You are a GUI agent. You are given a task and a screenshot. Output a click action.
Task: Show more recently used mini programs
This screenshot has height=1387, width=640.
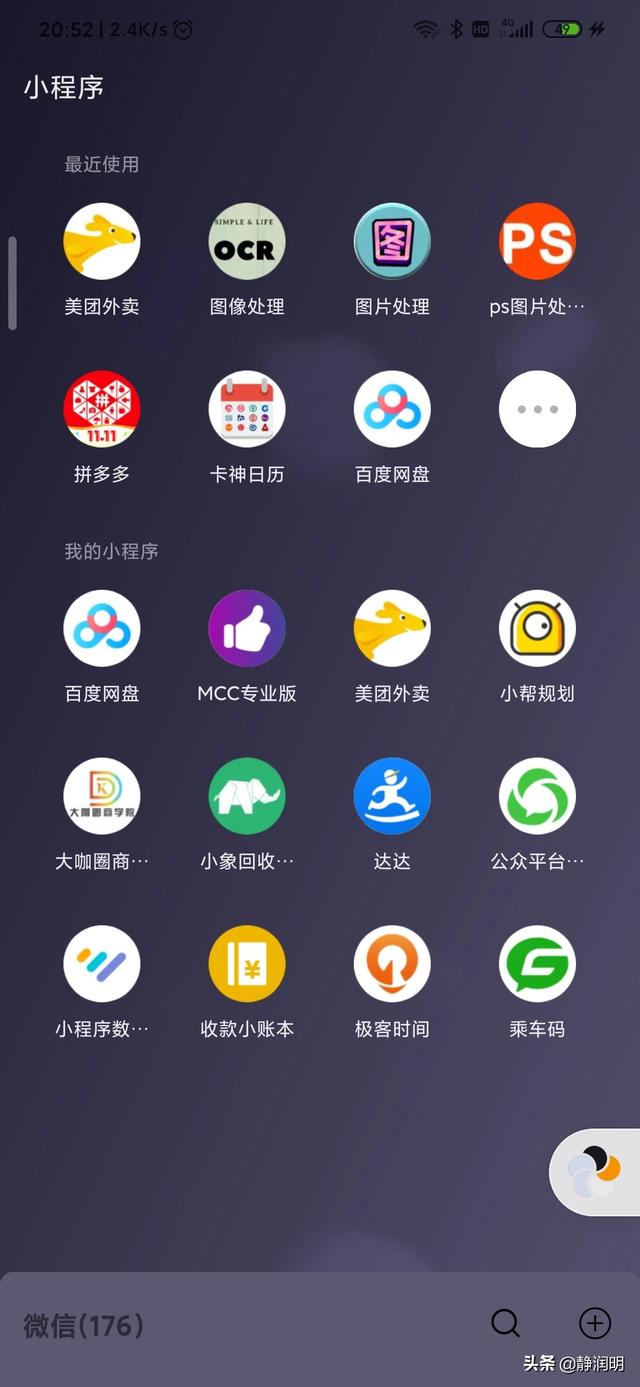point(537,409)
